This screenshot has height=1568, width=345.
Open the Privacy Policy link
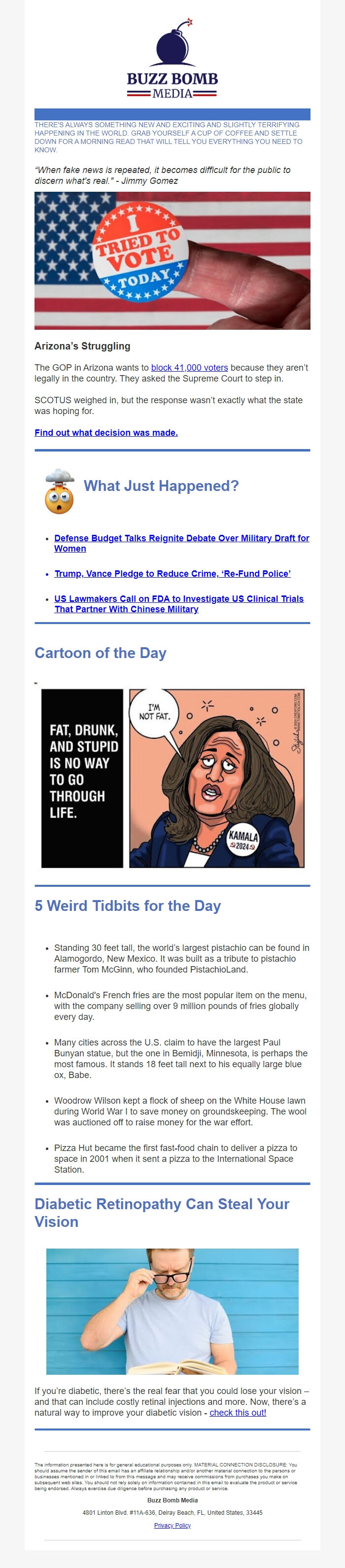click(x=172, y=1525)
